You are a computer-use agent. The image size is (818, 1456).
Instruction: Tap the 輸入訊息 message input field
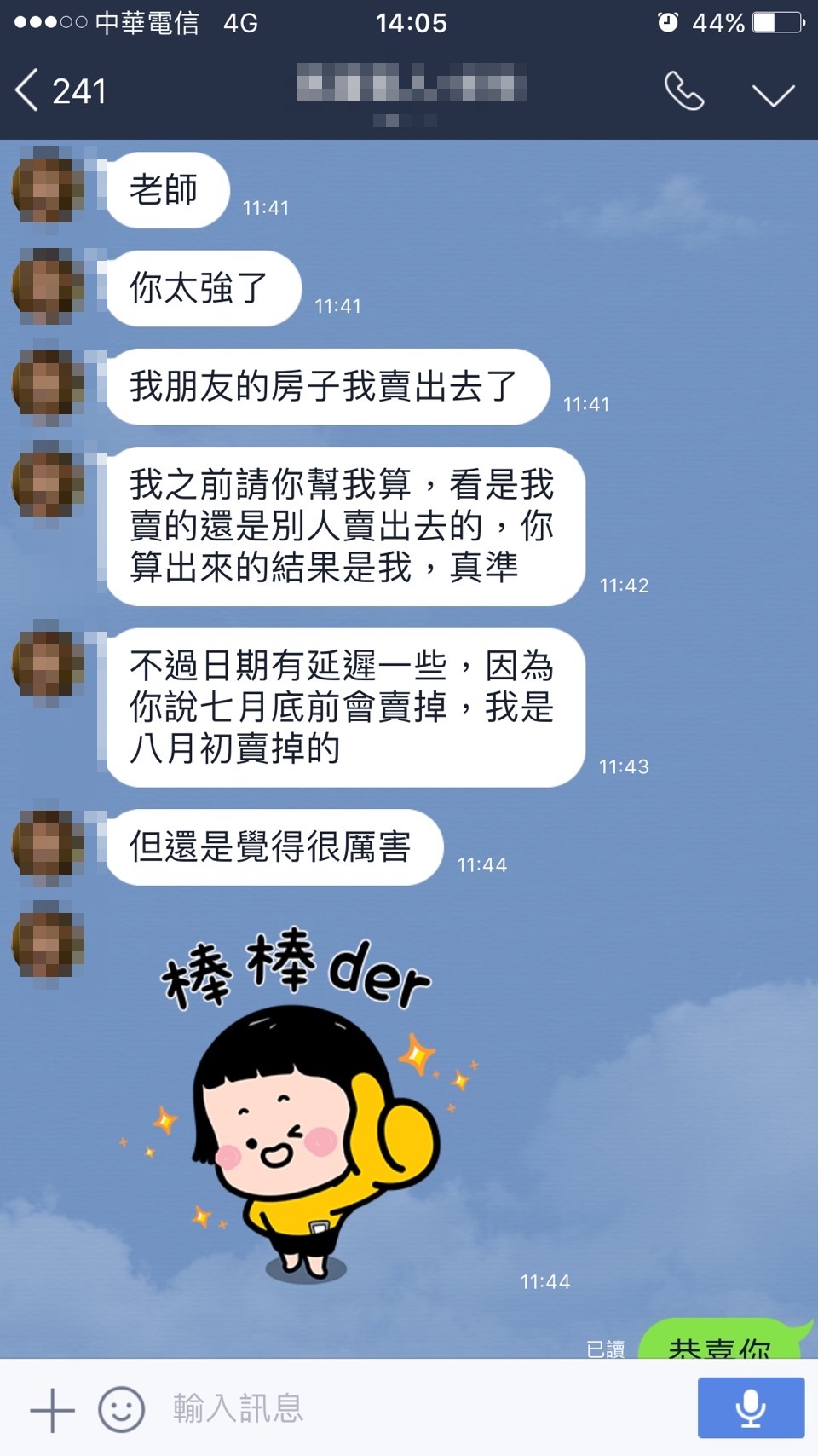[409, 1408]
